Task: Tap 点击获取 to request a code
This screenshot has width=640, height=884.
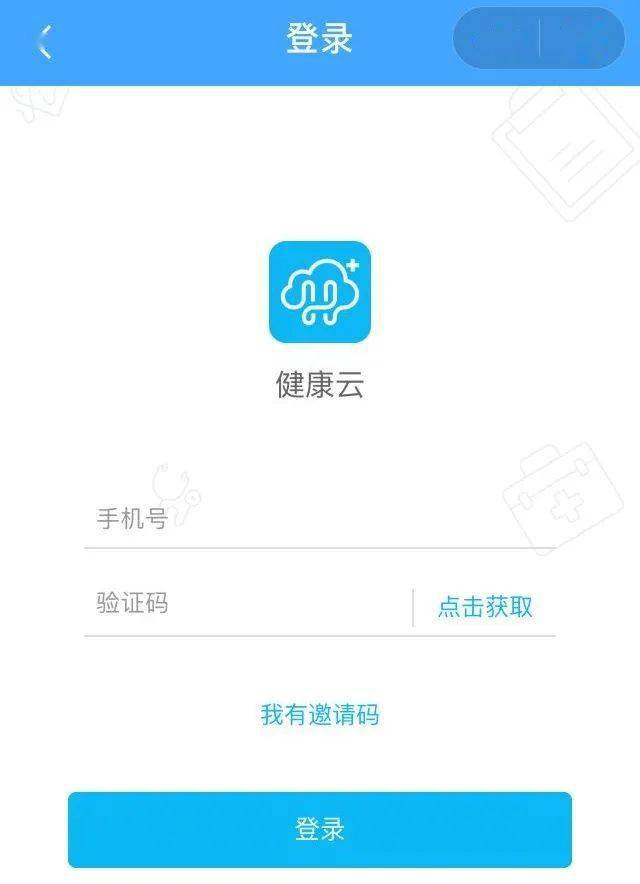Action: (x=485, y=607)
